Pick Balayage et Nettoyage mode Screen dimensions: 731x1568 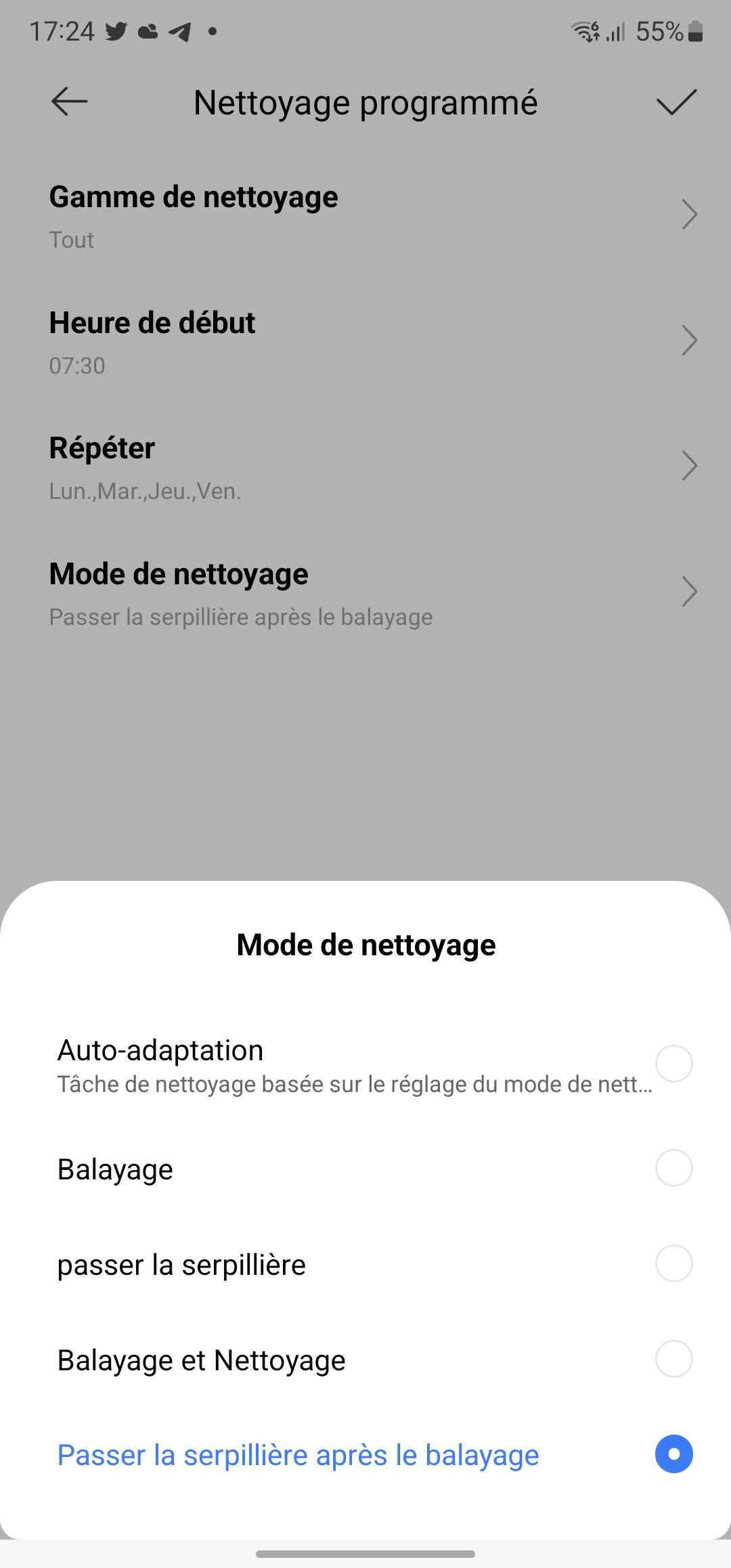tap(365, 1359)
